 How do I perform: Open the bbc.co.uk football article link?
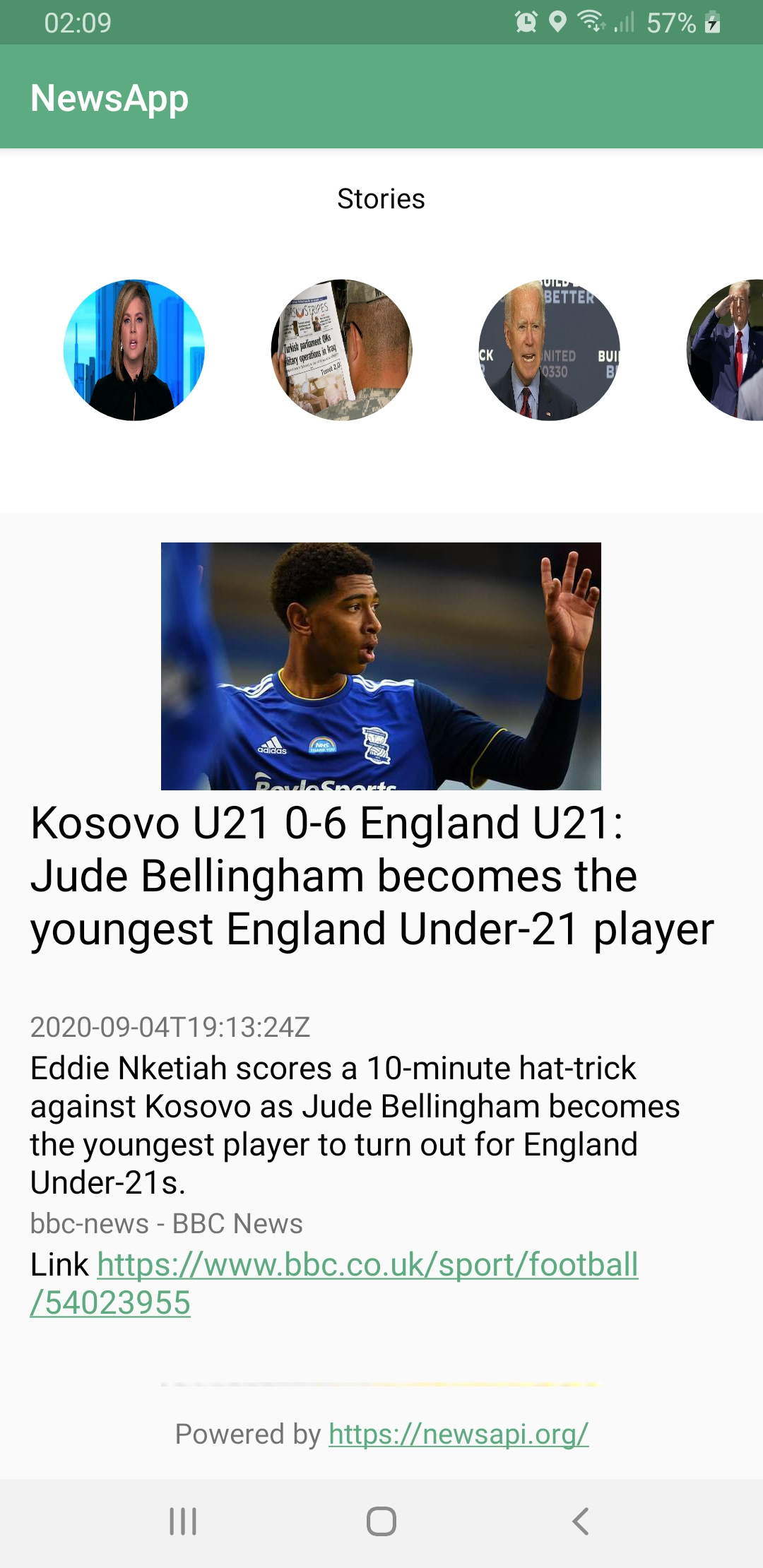pos(334,1283)
